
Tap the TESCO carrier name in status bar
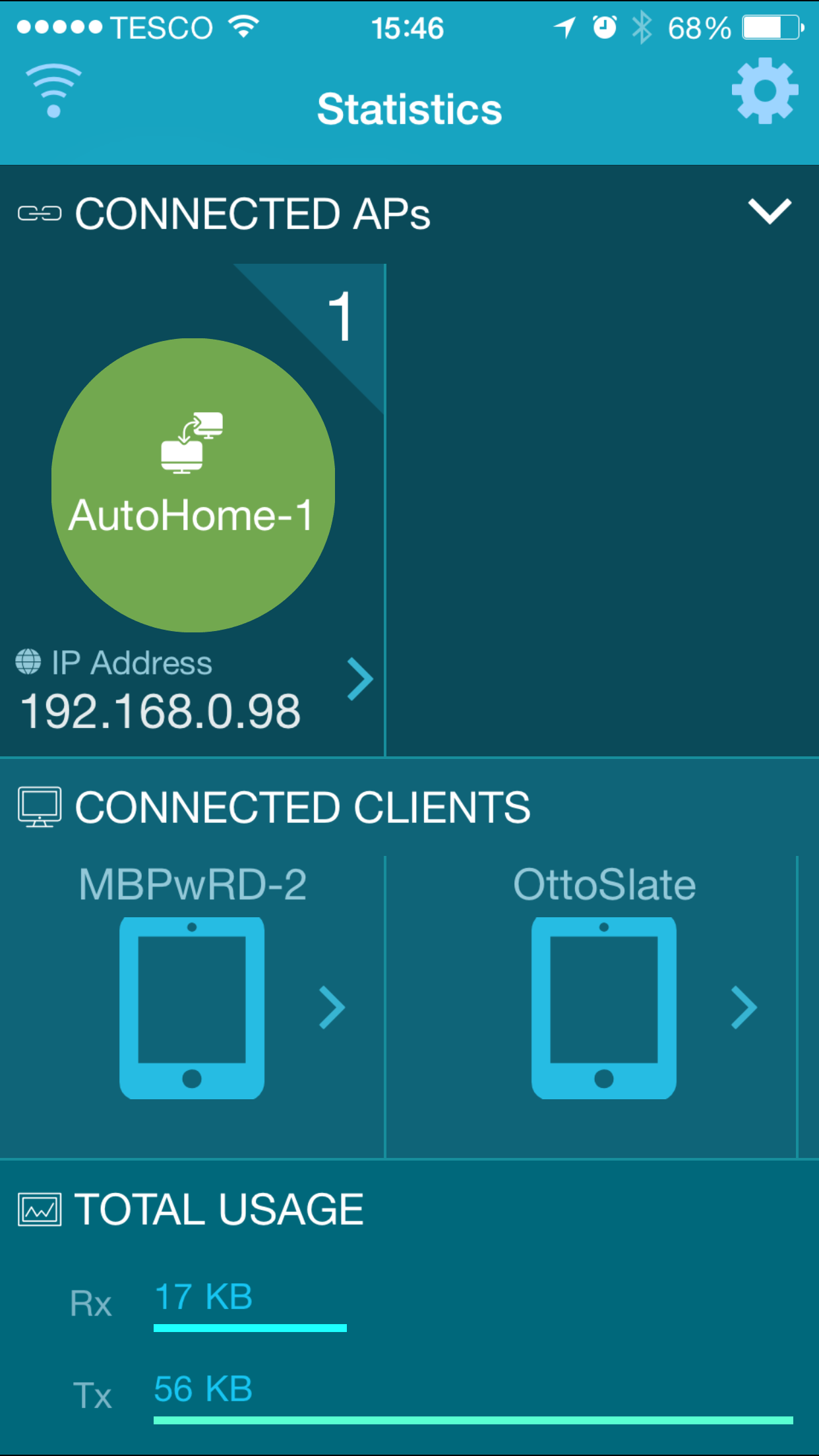(x=161, y=26)
